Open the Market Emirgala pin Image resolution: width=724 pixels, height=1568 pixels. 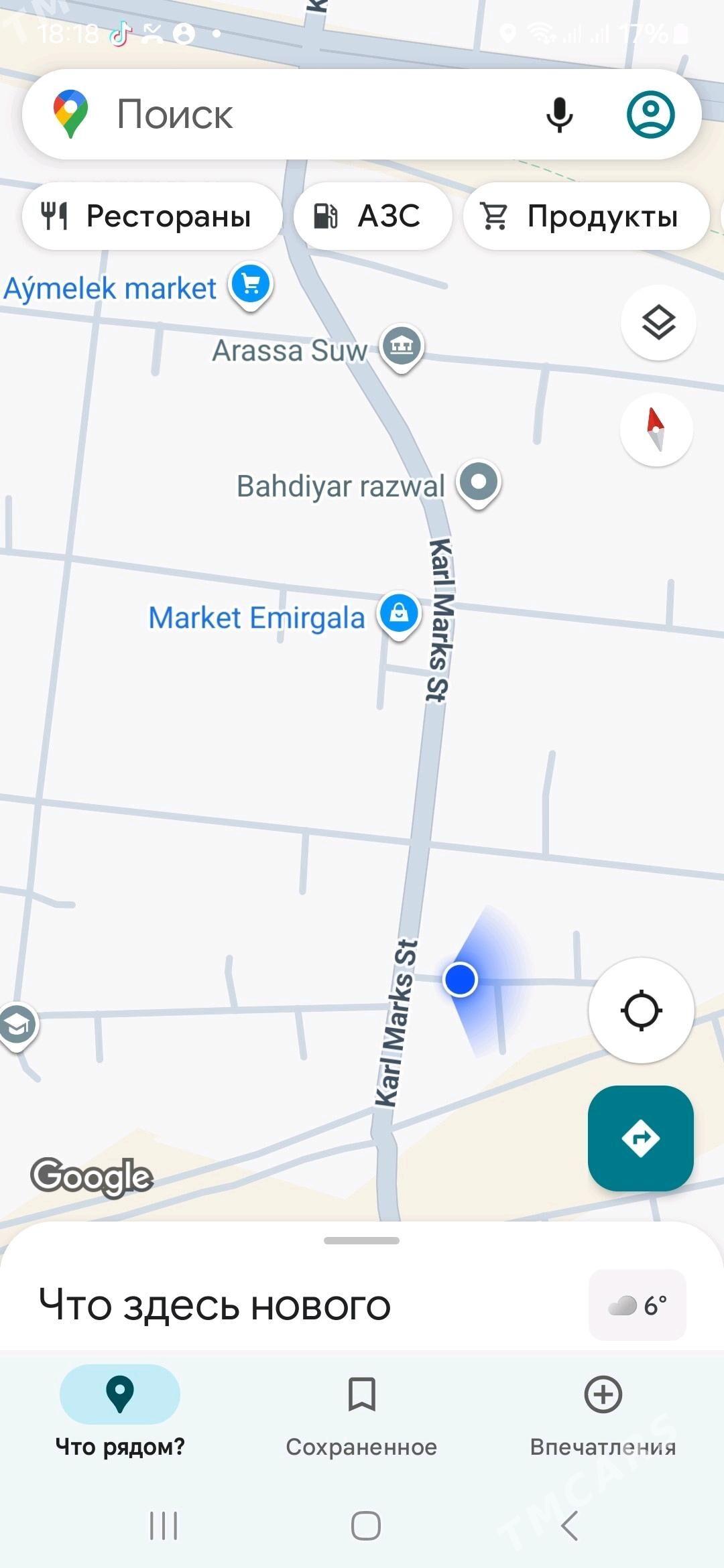point(399,614)
